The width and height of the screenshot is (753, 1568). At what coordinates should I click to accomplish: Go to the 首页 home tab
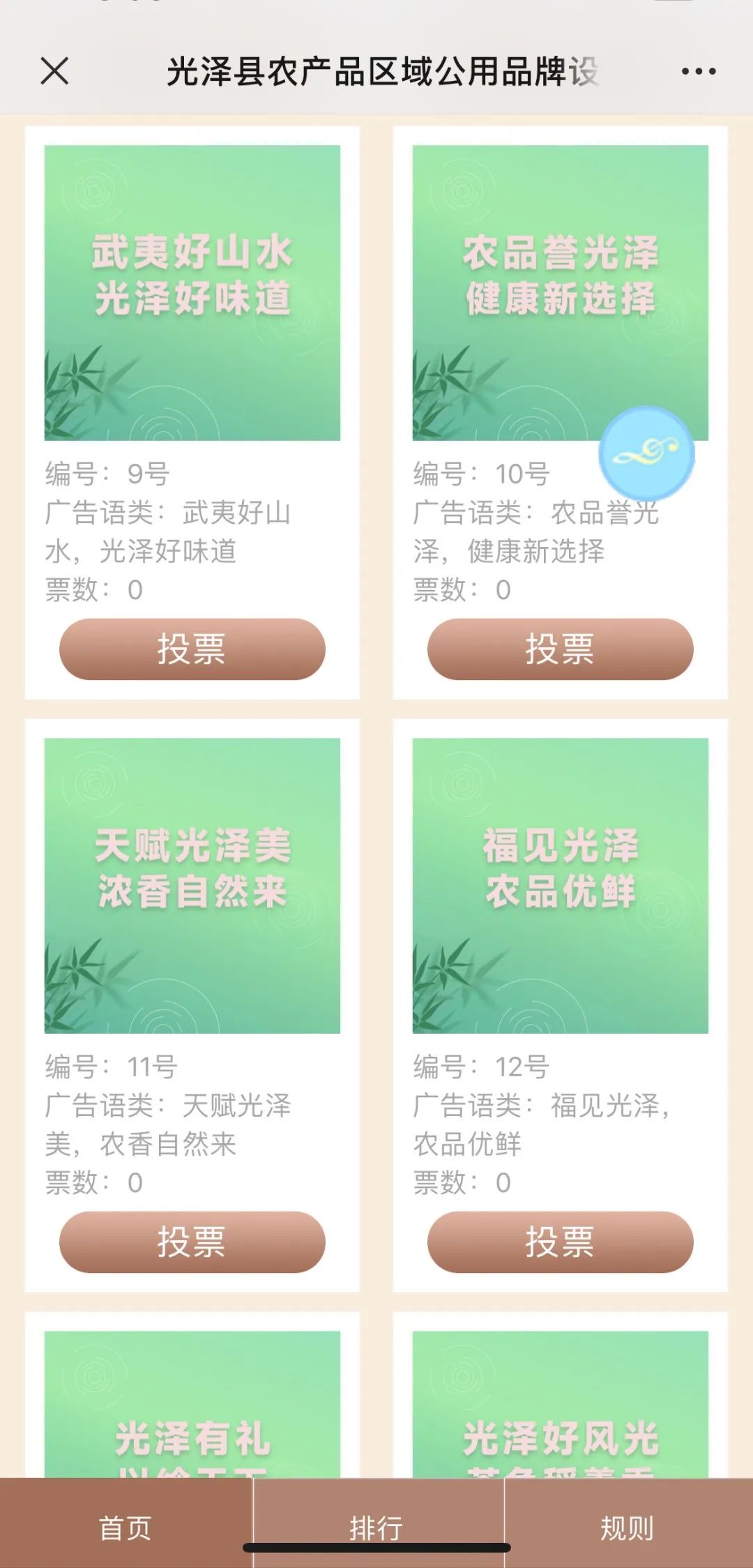point(125,1528)
